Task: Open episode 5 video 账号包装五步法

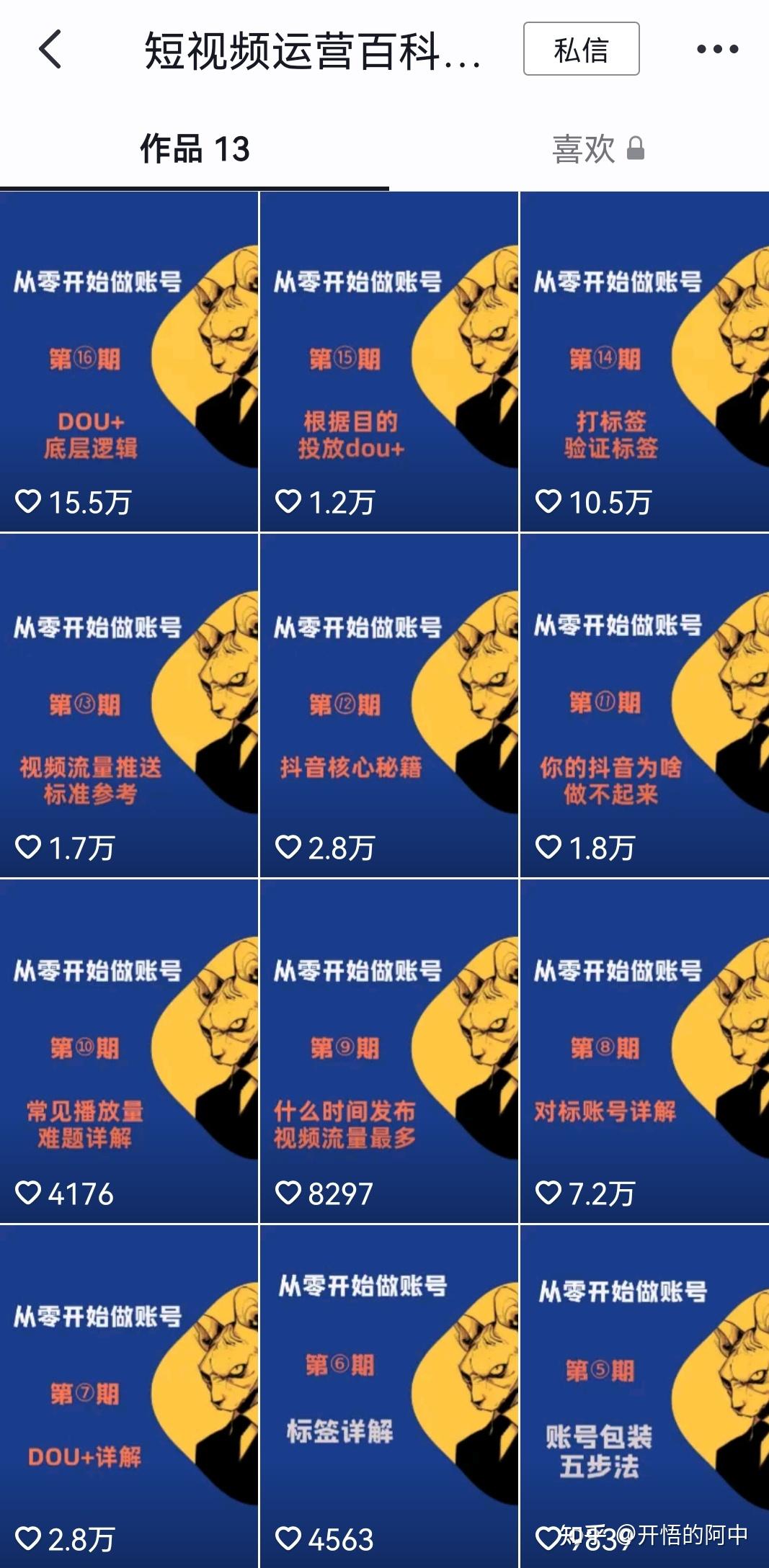Action: click(x=644, y=1396)
